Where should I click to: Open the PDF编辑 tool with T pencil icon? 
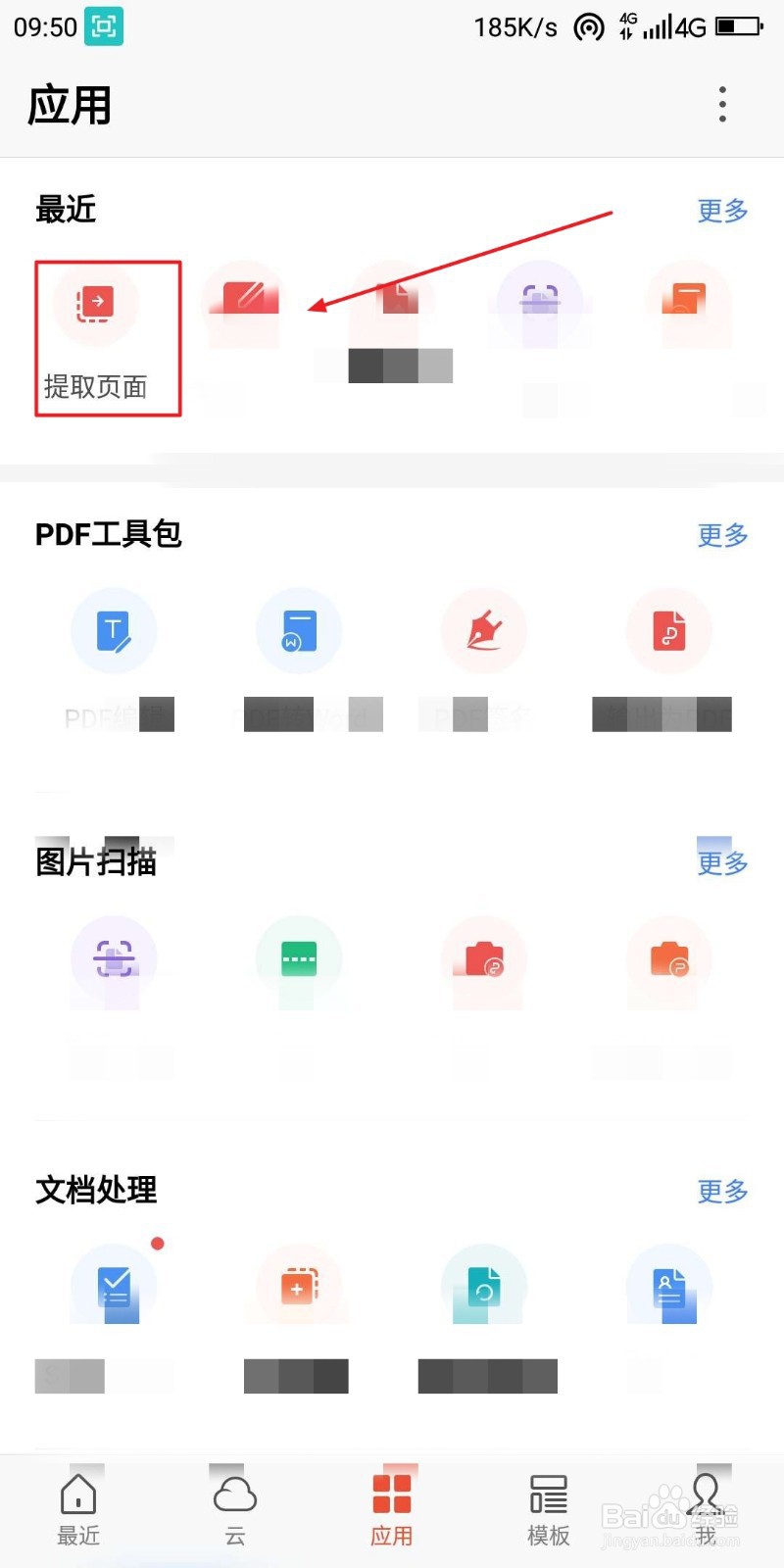click(114, 630)
